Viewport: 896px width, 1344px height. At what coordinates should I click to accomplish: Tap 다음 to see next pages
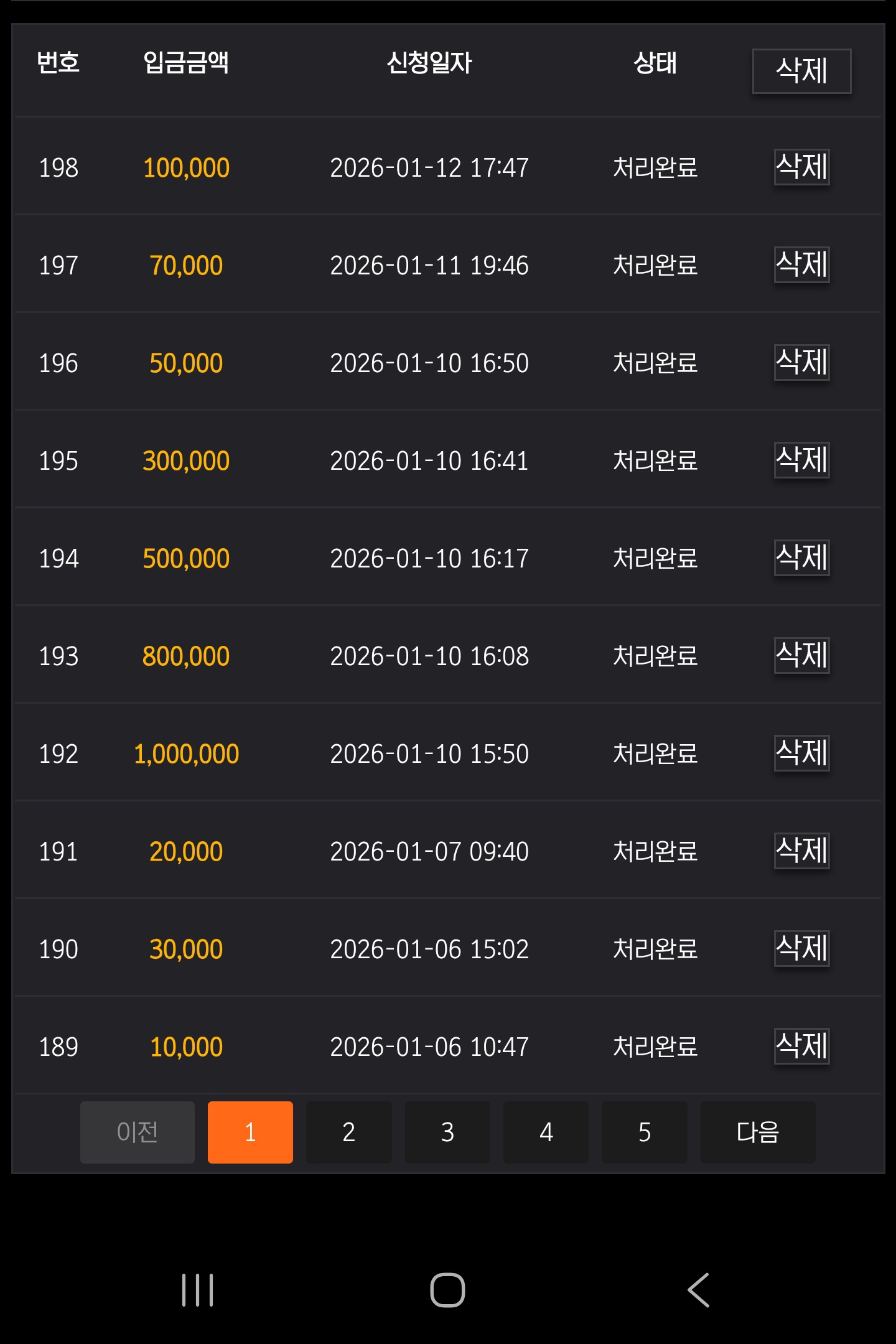pyautogui.click(x=757, y=1132)
